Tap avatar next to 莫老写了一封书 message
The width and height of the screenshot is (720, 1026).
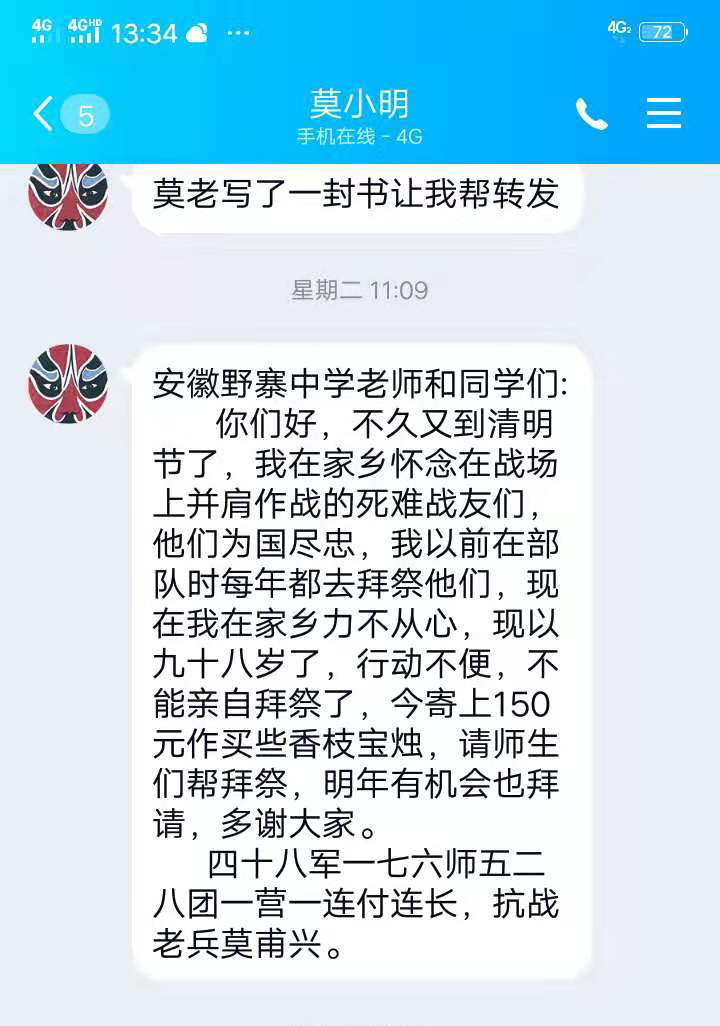coord(68,196)
